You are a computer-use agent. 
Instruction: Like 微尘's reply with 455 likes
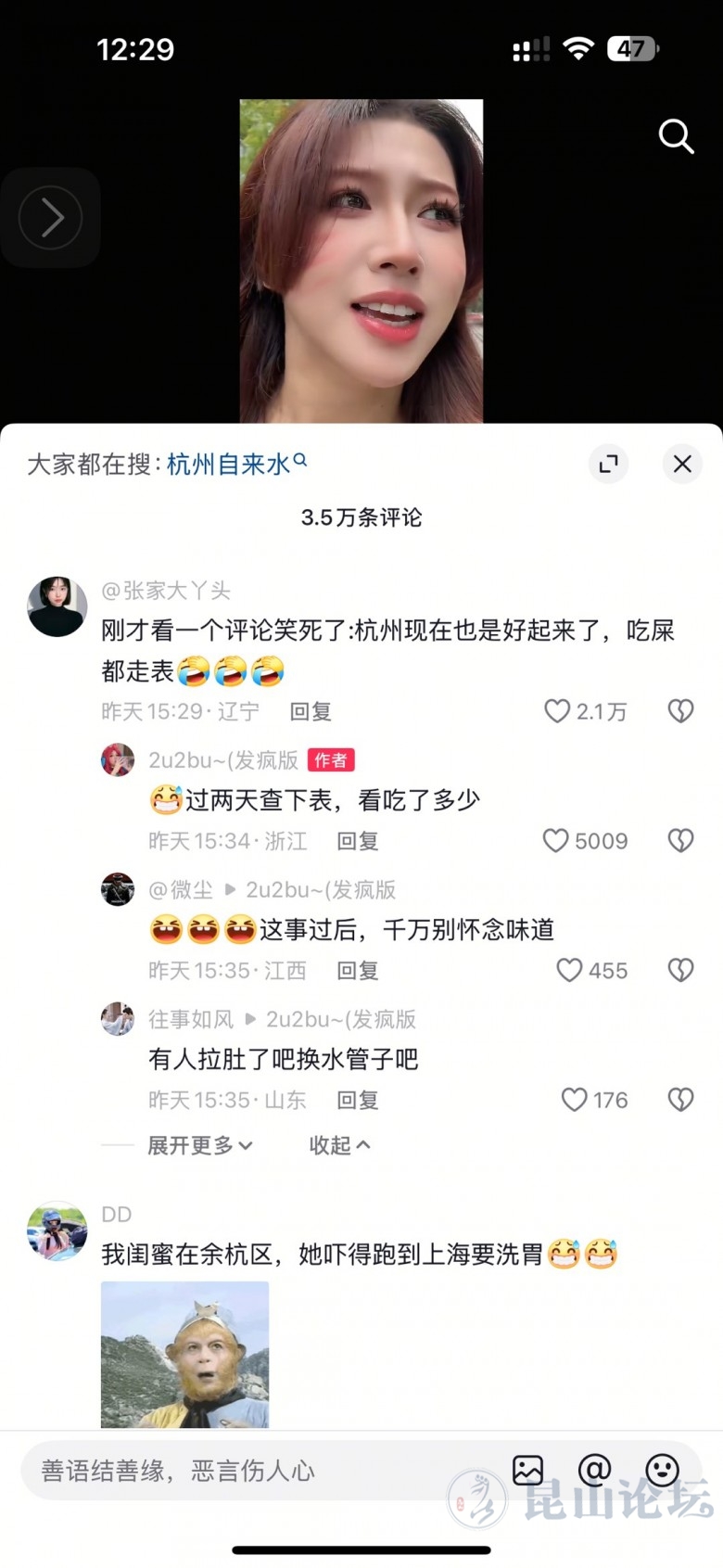[569, 971]
